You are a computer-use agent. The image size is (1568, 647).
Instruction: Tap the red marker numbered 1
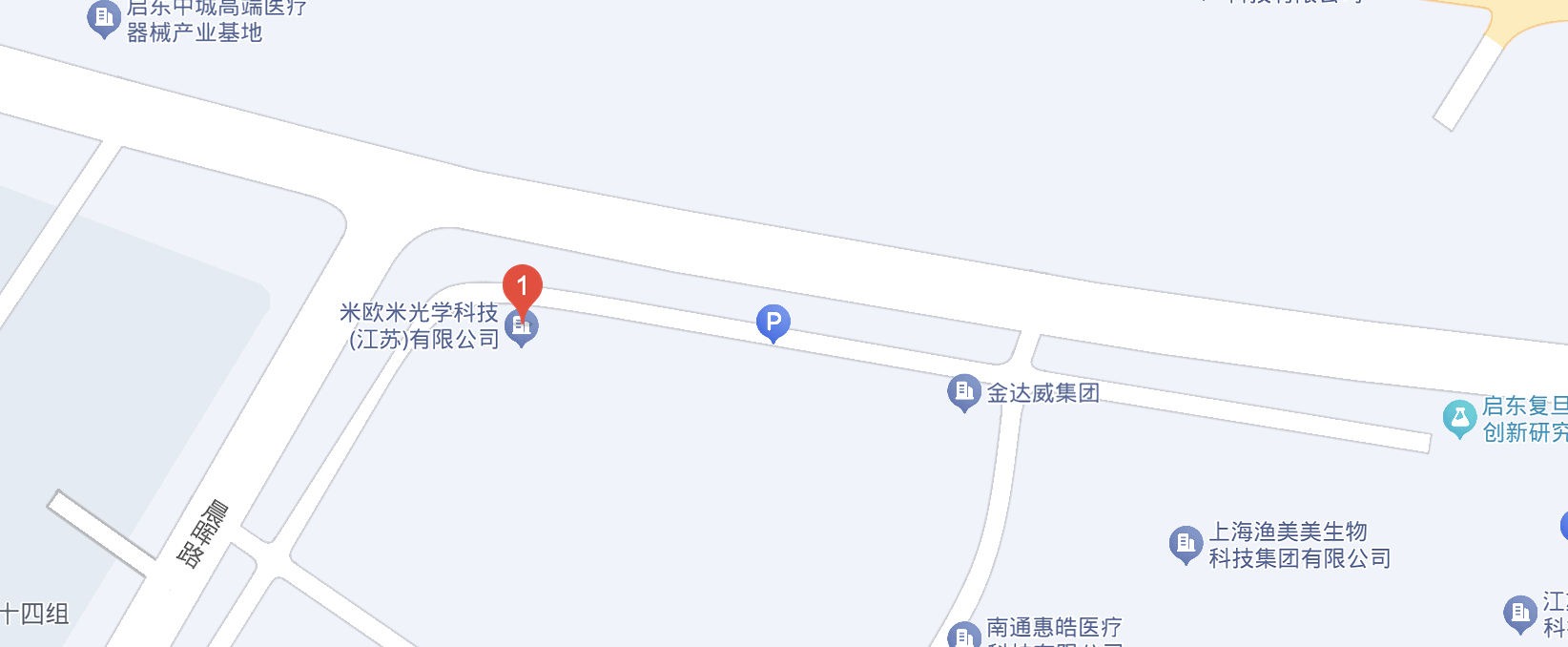(522, 286)
